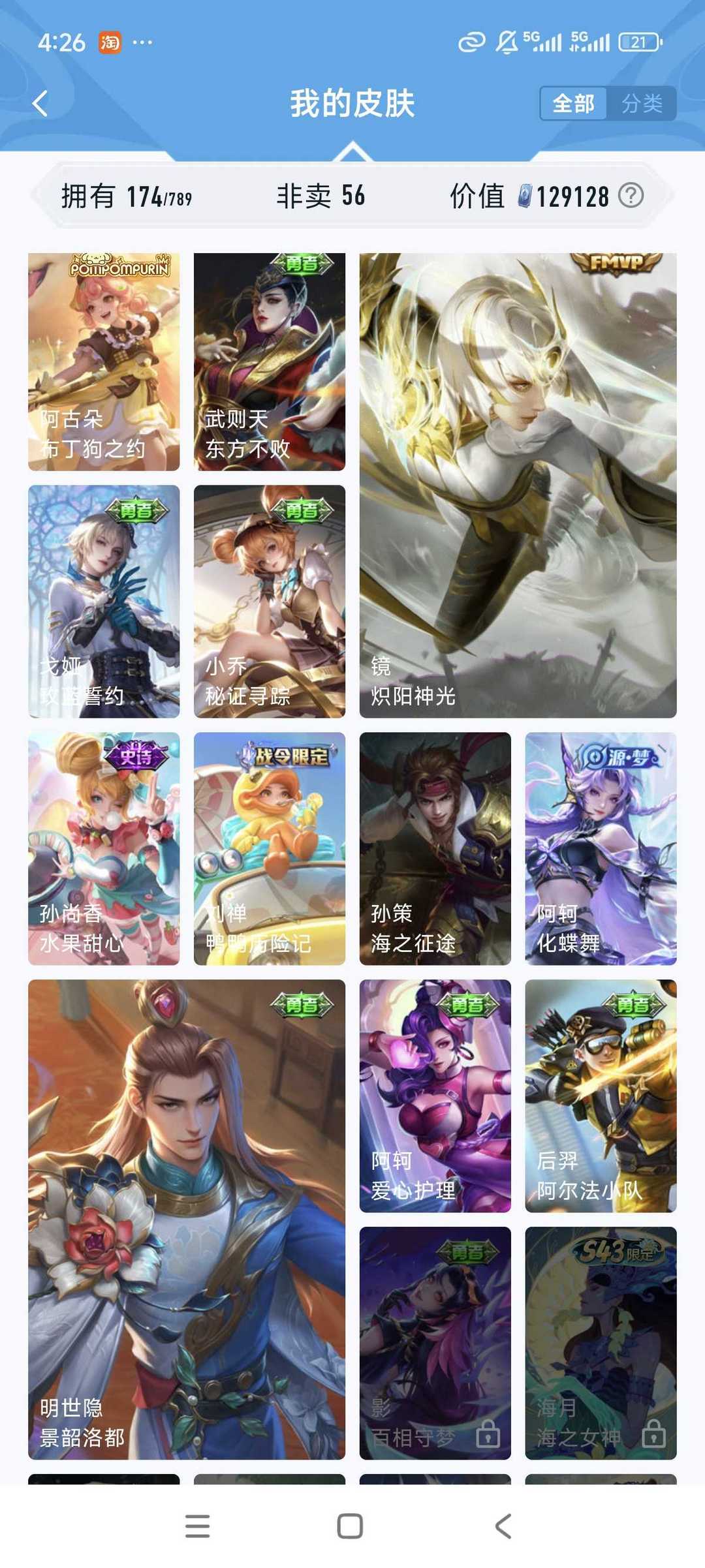705x1568 pixels.
Task: Open the 价值 help question mark
Action: pyautogui.click(x=631, y=195)
